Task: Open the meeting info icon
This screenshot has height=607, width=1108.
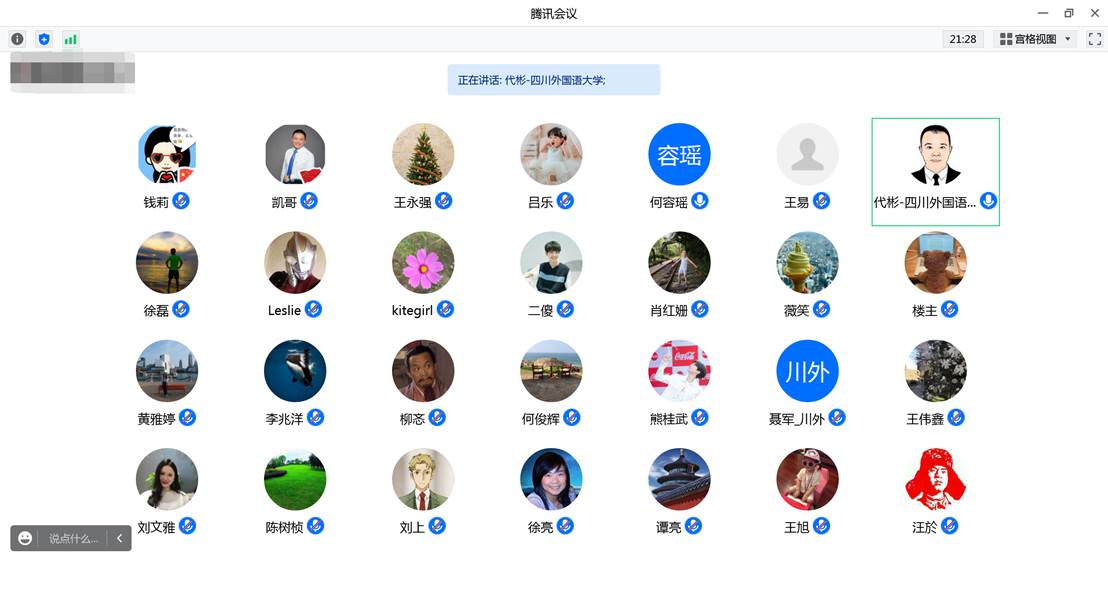Action: tap(17, 39)
